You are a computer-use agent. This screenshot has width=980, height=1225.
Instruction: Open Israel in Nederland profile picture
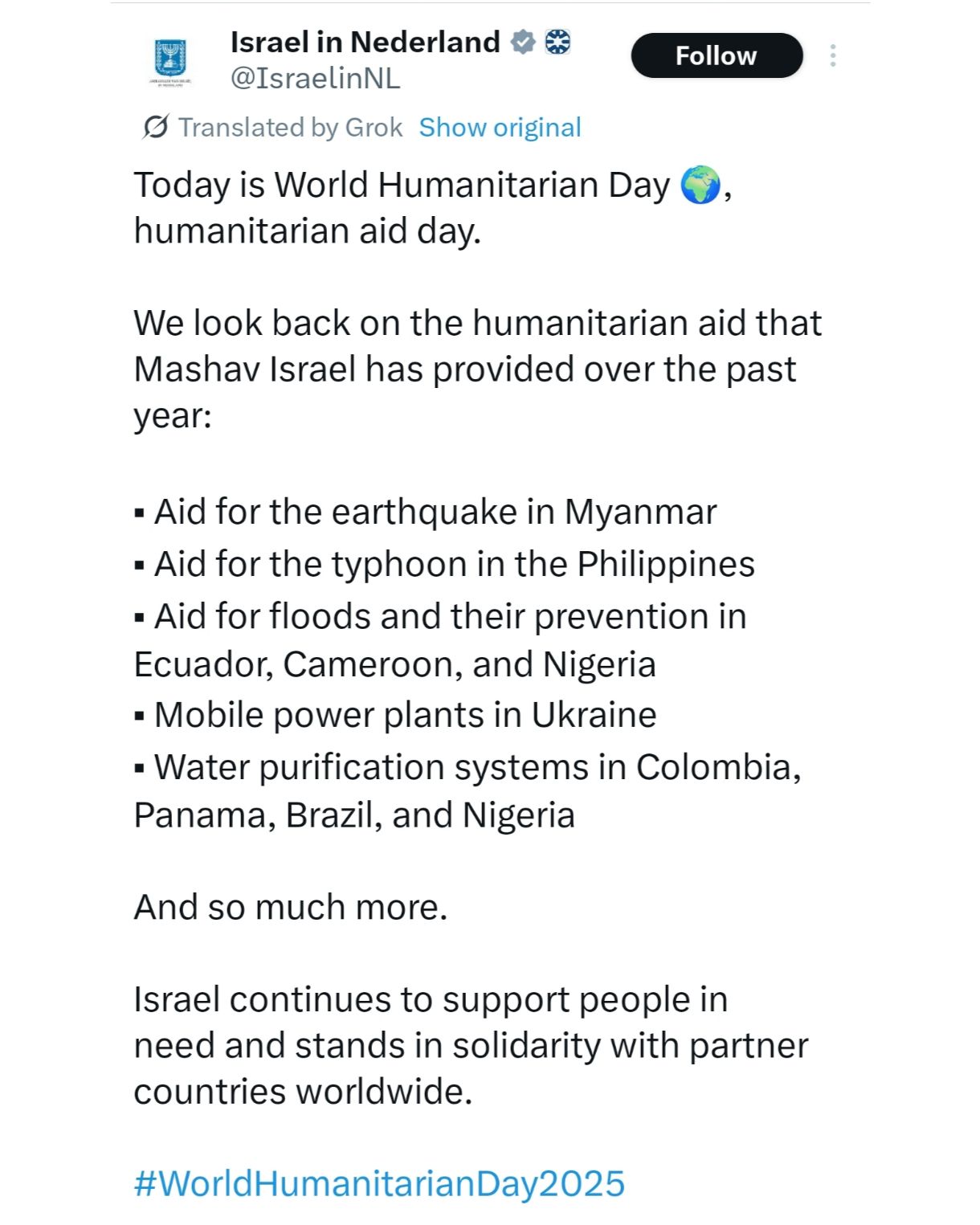(170, 61)
